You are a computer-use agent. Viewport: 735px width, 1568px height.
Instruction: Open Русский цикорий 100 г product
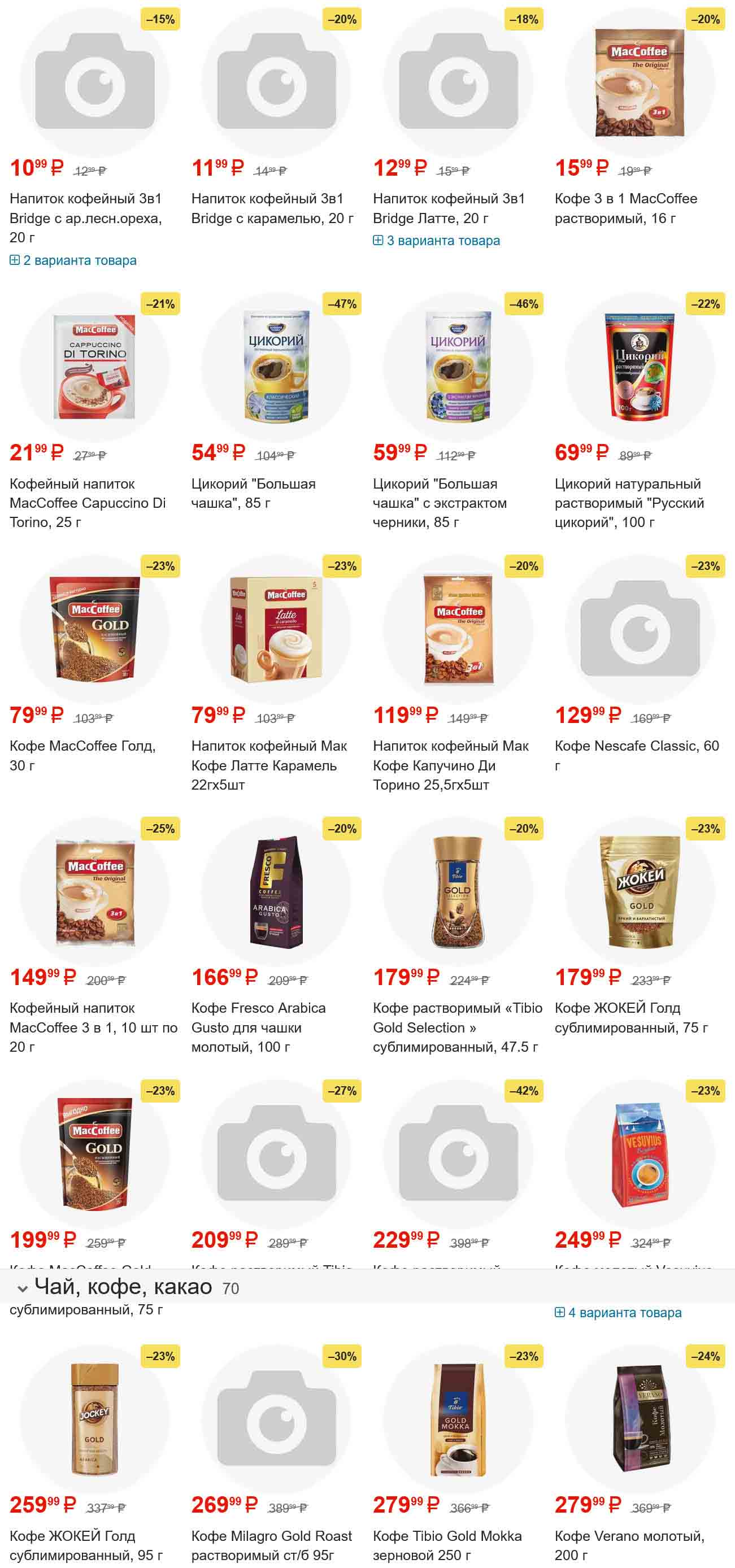tap(628, 503)
